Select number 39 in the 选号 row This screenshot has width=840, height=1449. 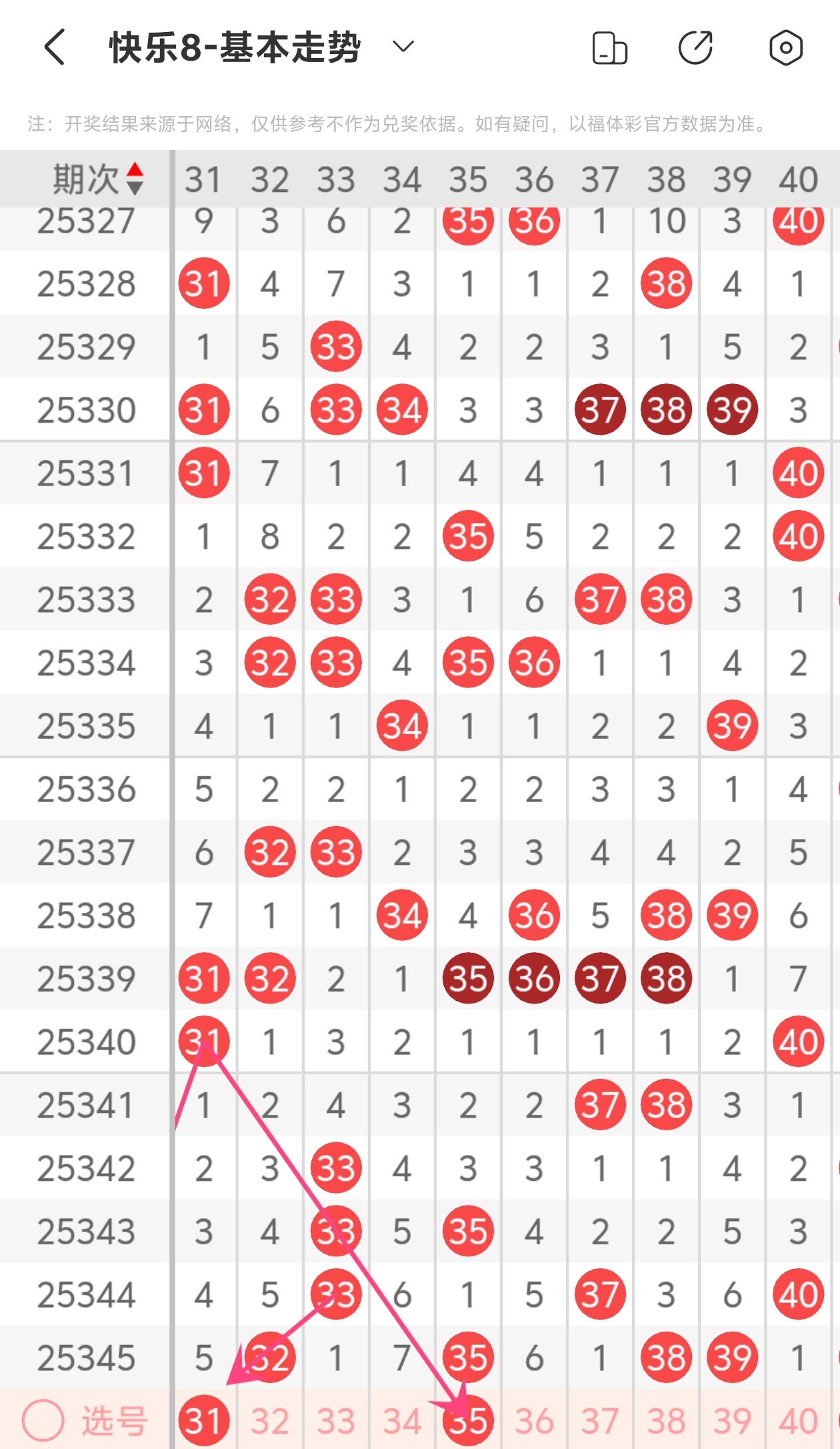click(732, 1420)
